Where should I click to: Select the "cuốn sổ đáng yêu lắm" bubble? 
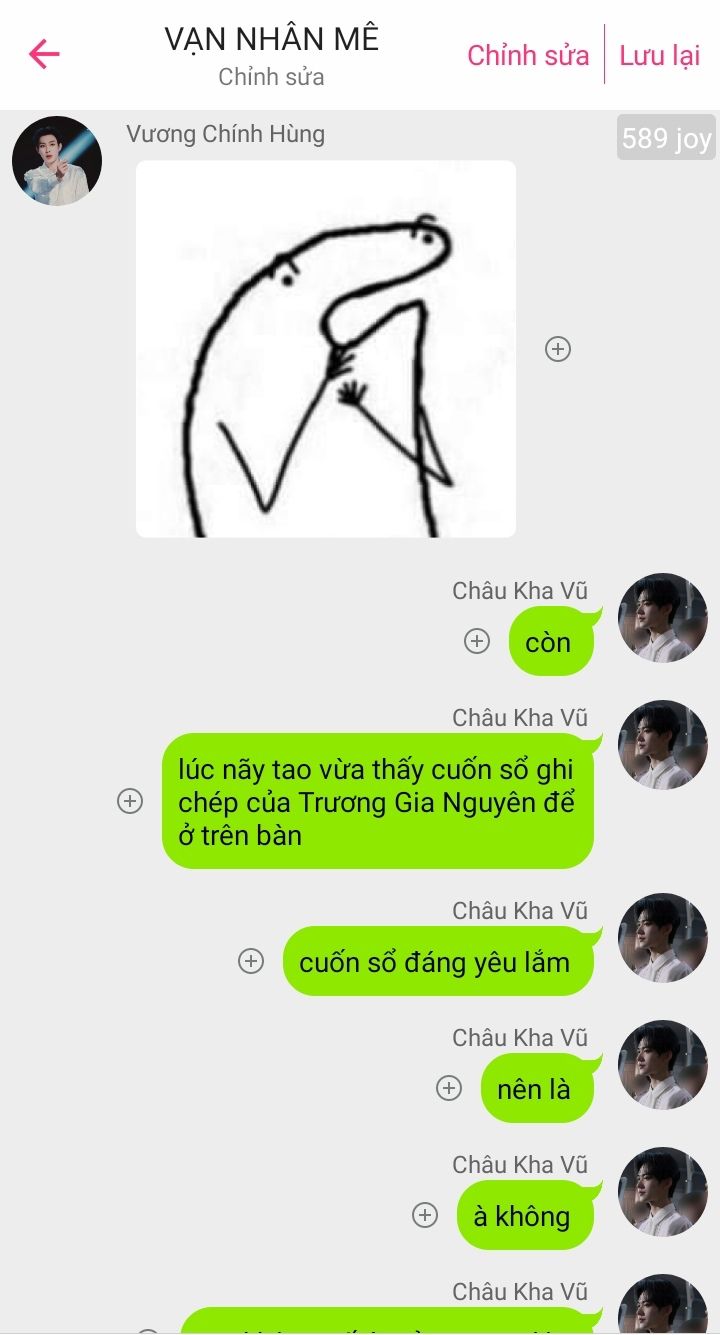(435, 962)
